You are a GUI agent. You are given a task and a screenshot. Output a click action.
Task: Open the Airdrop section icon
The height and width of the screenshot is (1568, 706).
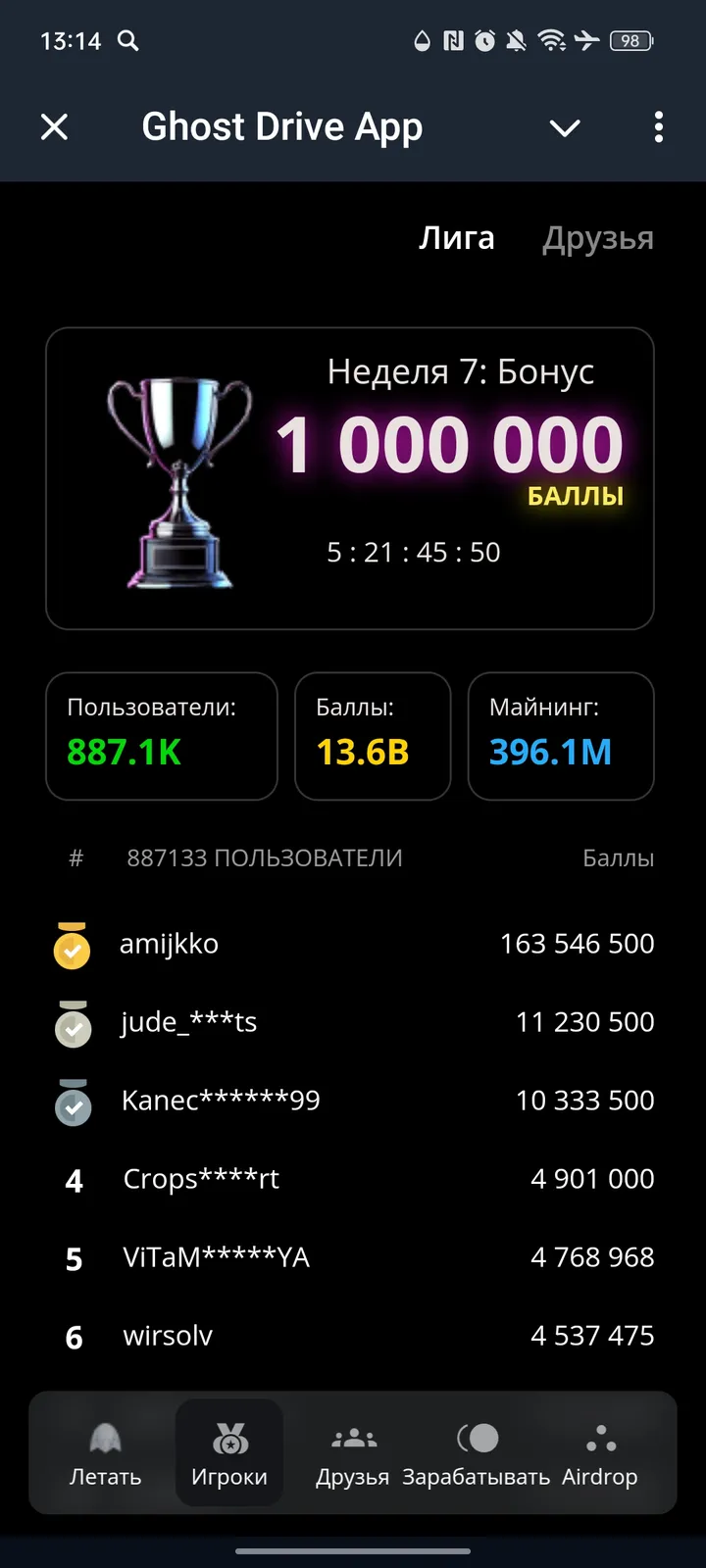pyautogui.click(x=599, y=1439)
